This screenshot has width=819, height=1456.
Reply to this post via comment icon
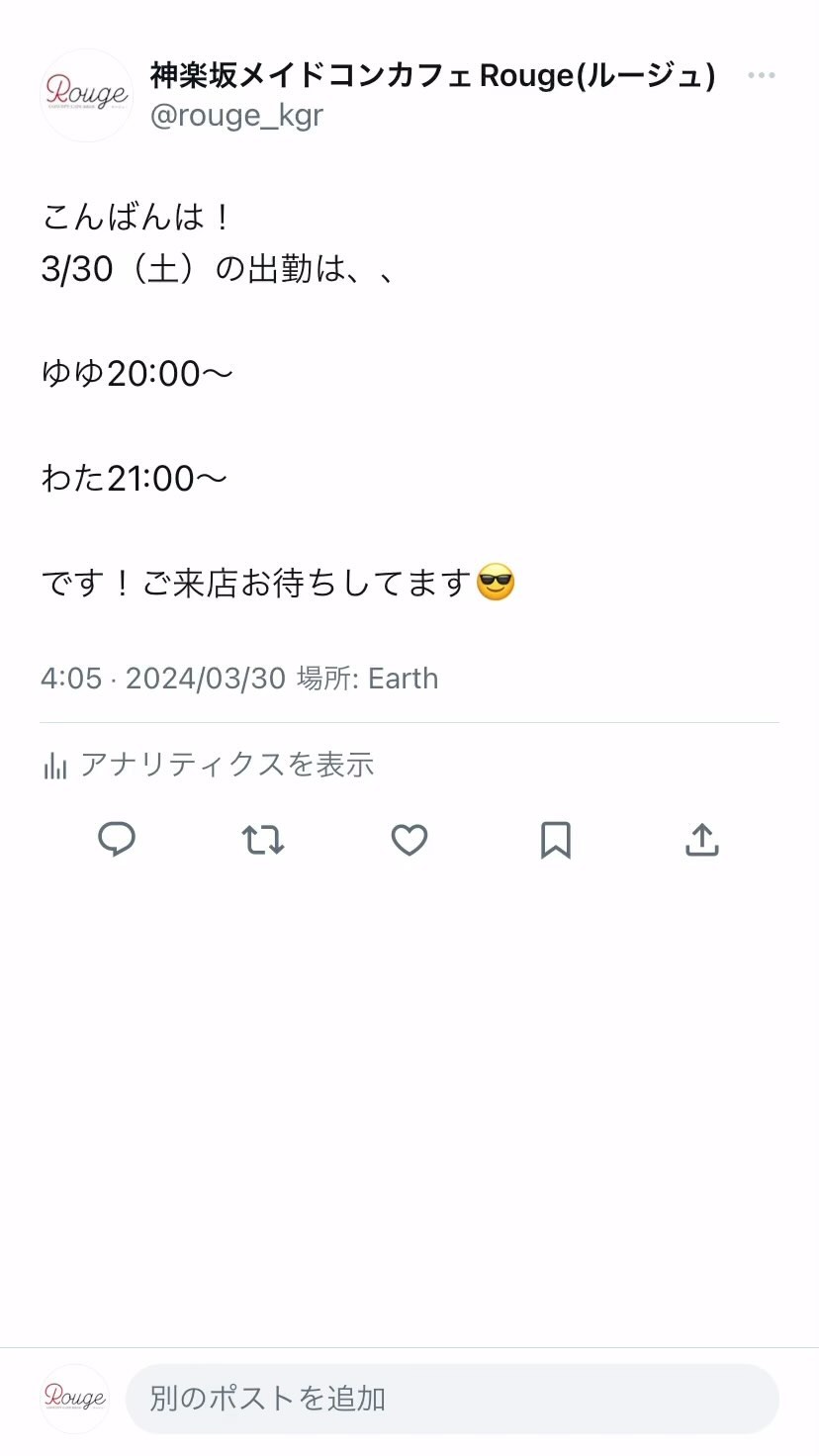[x=117, y=840]
